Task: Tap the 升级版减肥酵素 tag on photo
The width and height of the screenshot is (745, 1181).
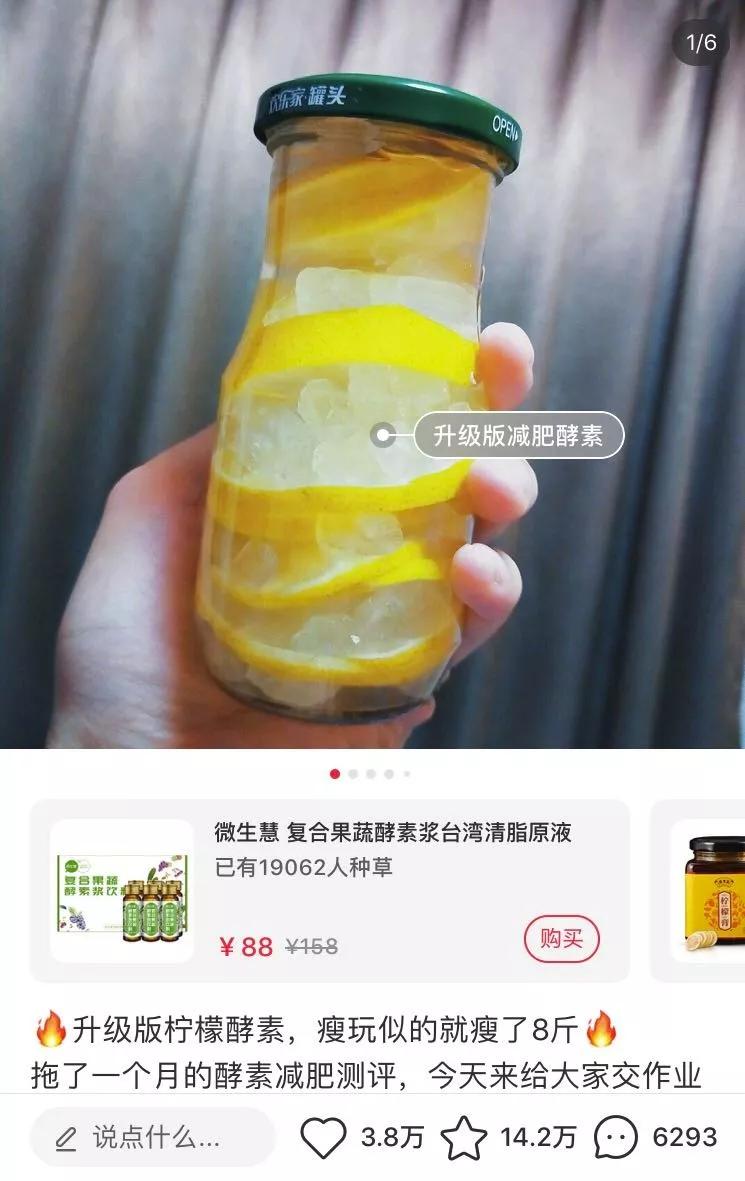Action: pos(518,436)
